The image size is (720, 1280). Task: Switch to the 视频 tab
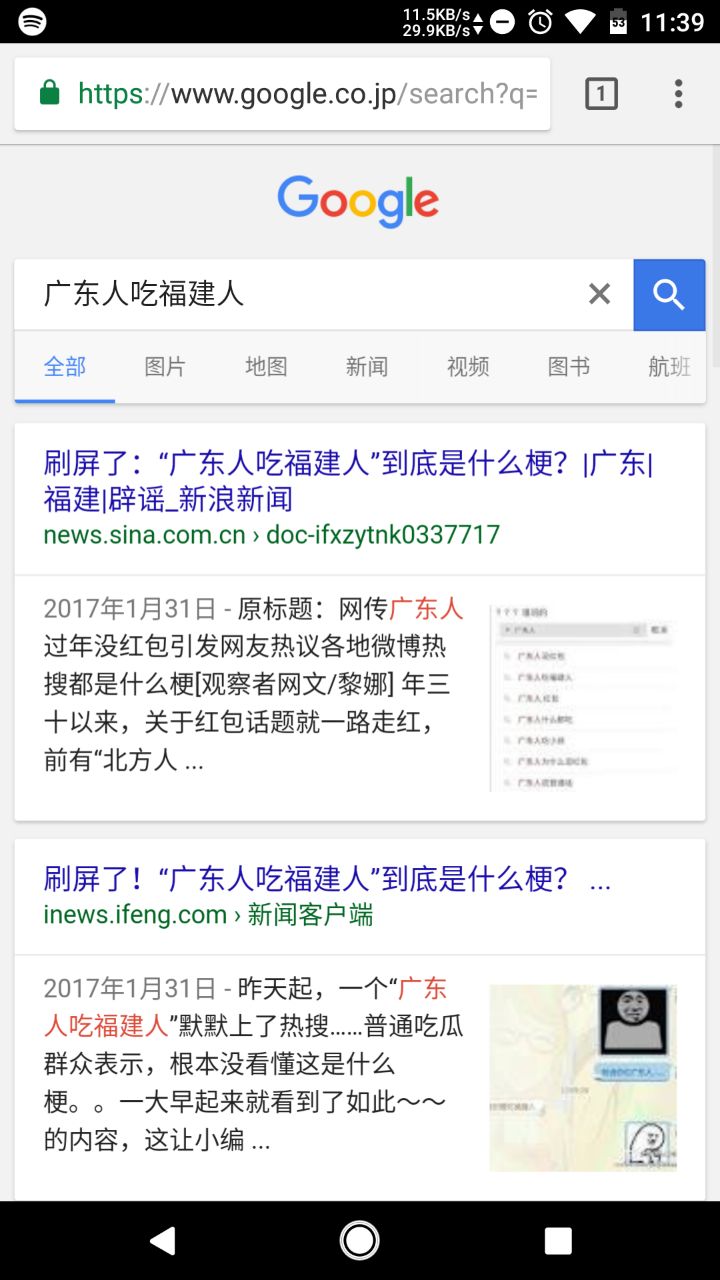pos(468,367)
